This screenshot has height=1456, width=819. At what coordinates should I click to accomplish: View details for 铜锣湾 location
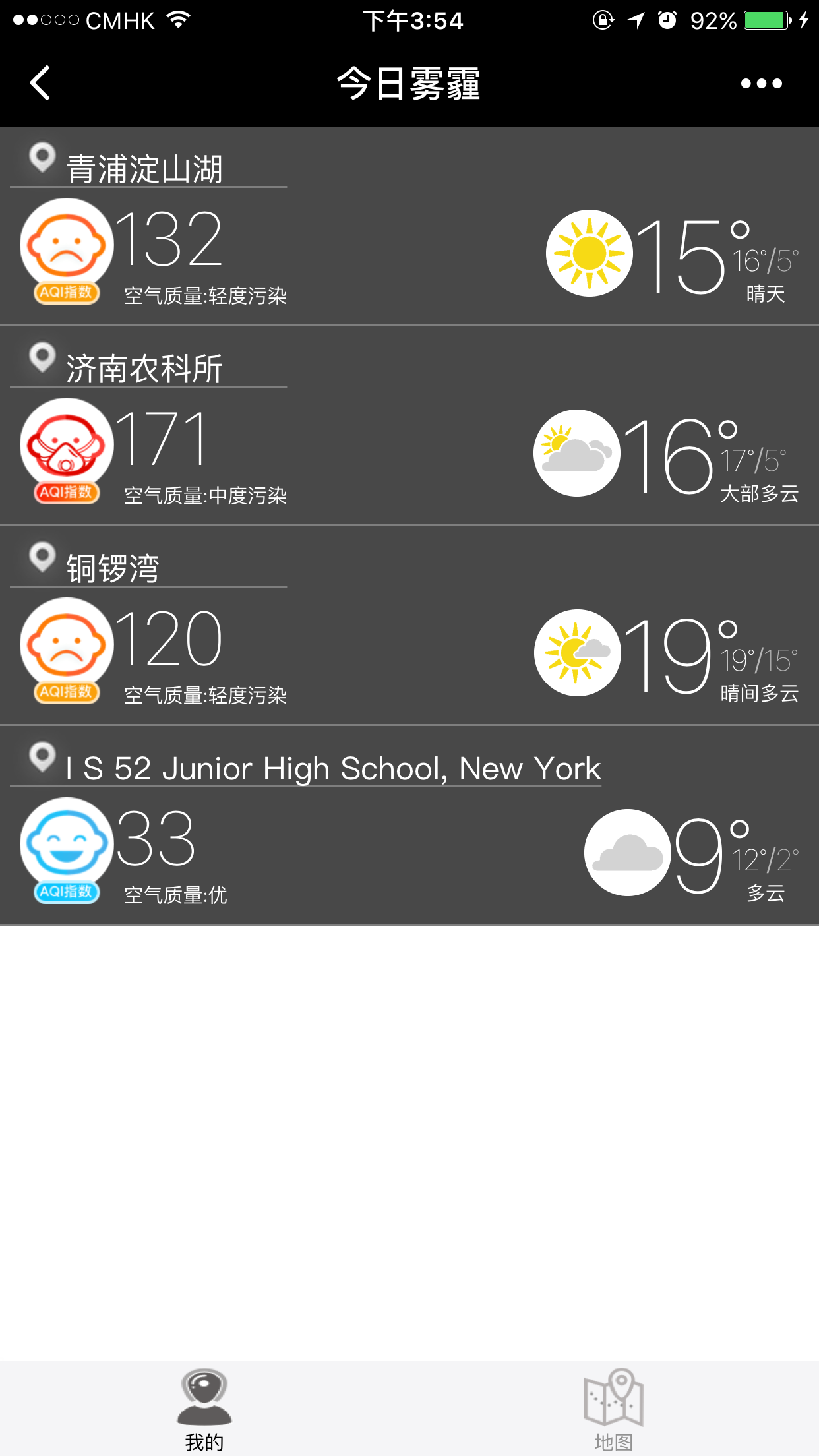pos(409,626)
